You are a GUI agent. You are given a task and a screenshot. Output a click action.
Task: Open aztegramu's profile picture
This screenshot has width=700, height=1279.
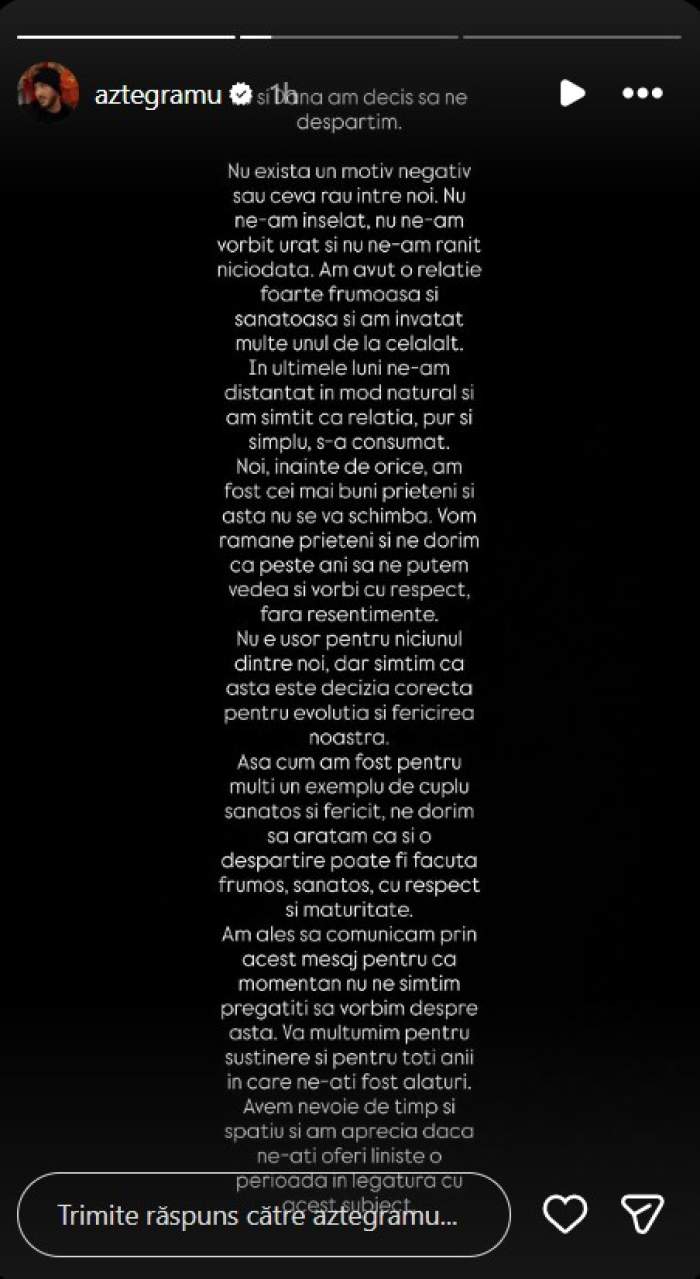point(48,92)
